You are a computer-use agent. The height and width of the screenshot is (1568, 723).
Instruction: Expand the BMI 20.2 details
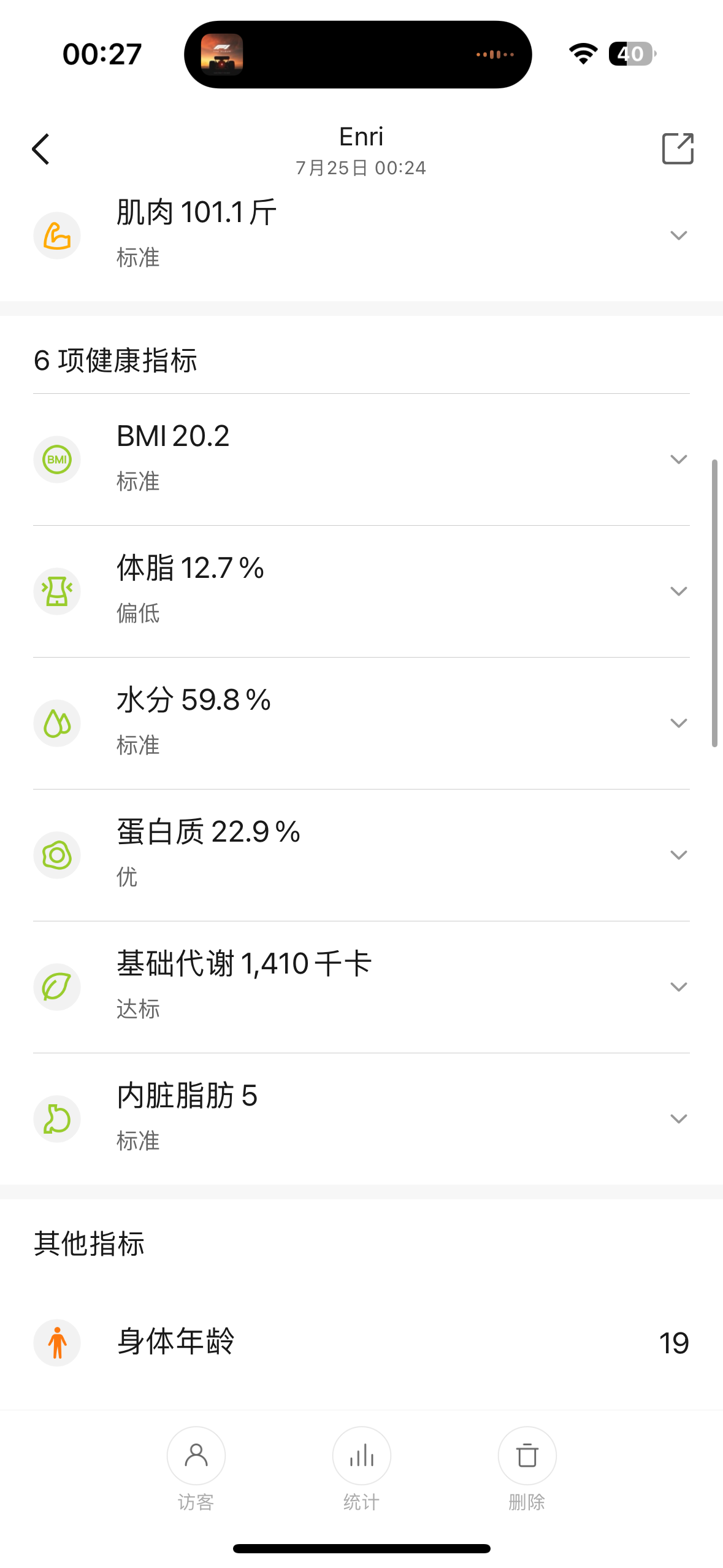point(361,459)
